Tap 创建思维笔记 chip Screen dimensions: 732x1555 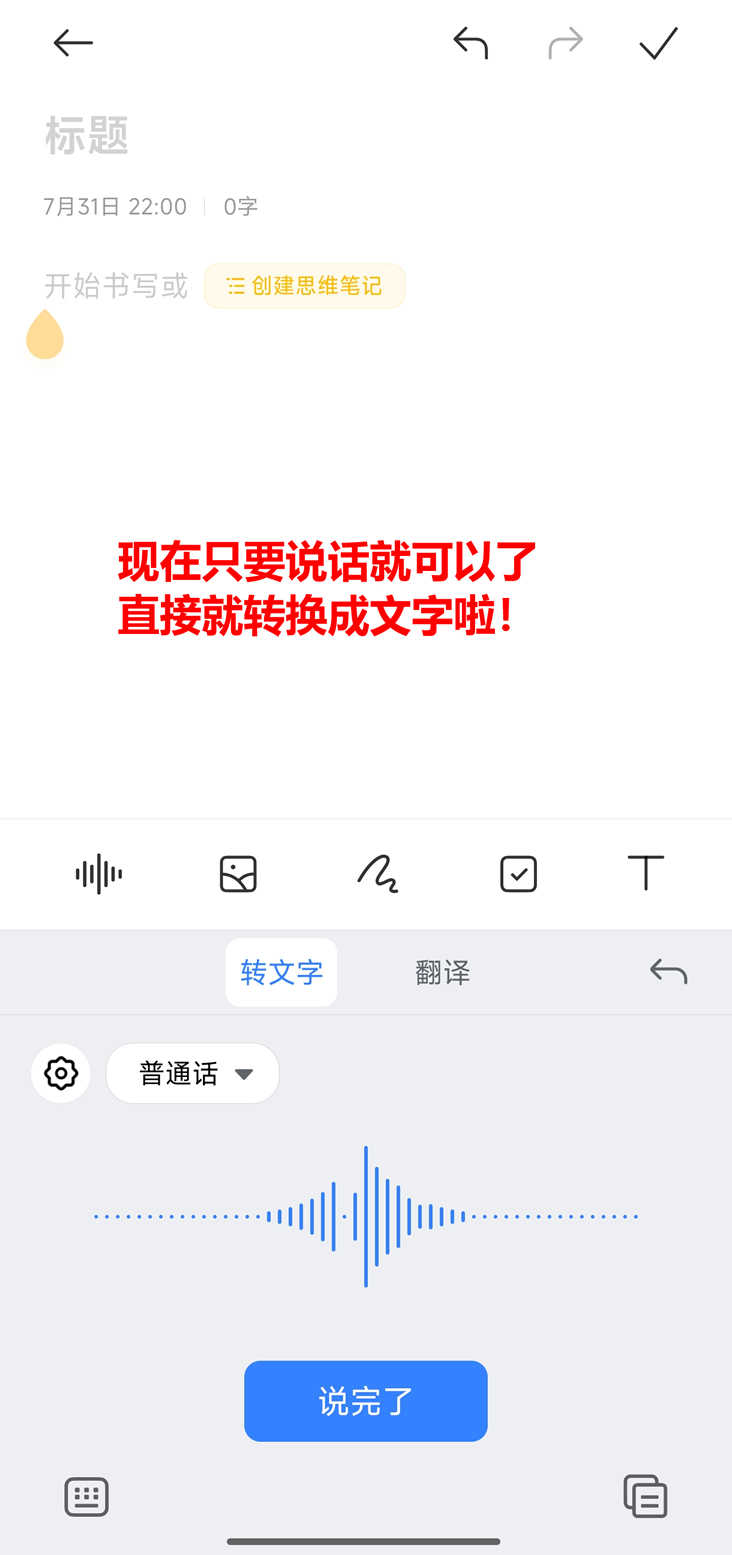pyautogui.click(x=304, y=286)
